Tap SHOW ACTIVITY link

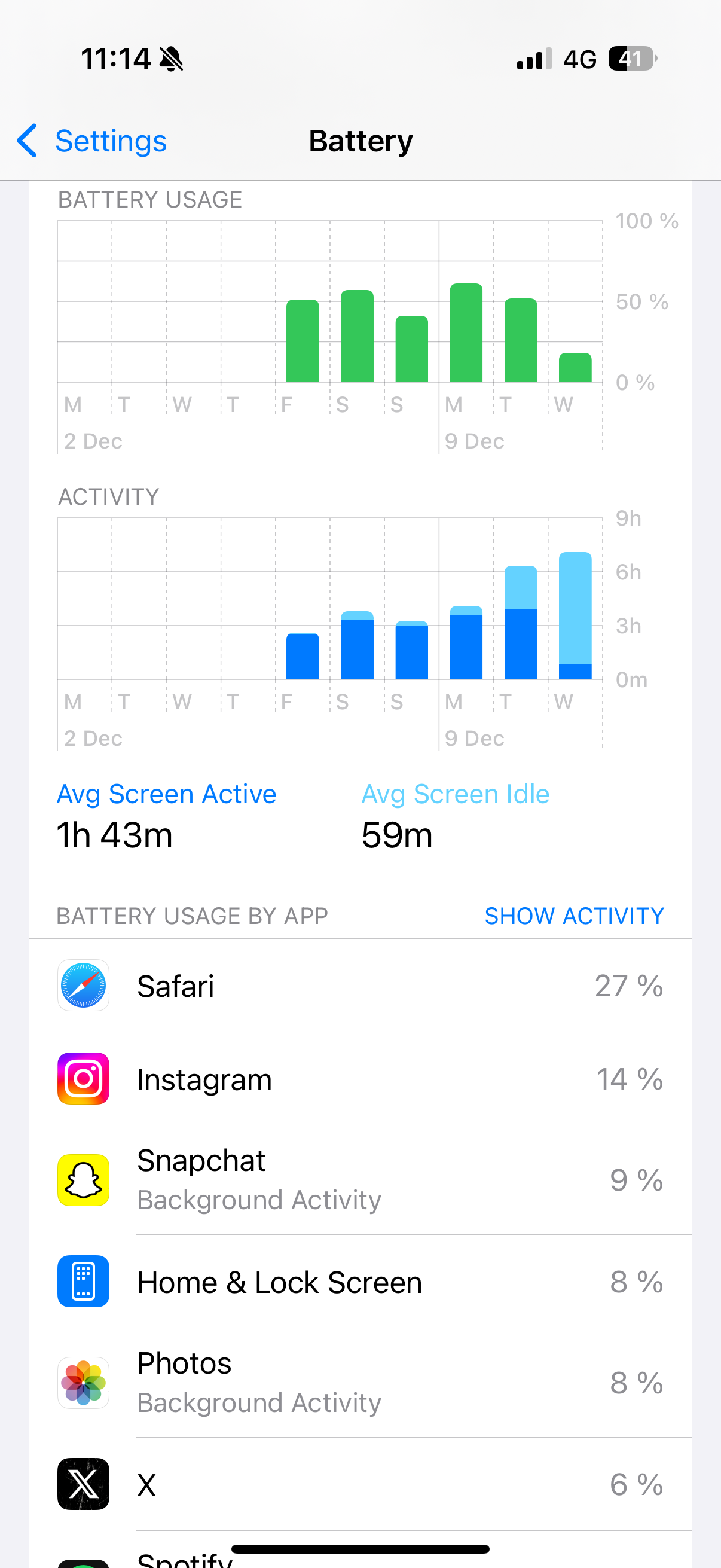[x=574, y=916]
